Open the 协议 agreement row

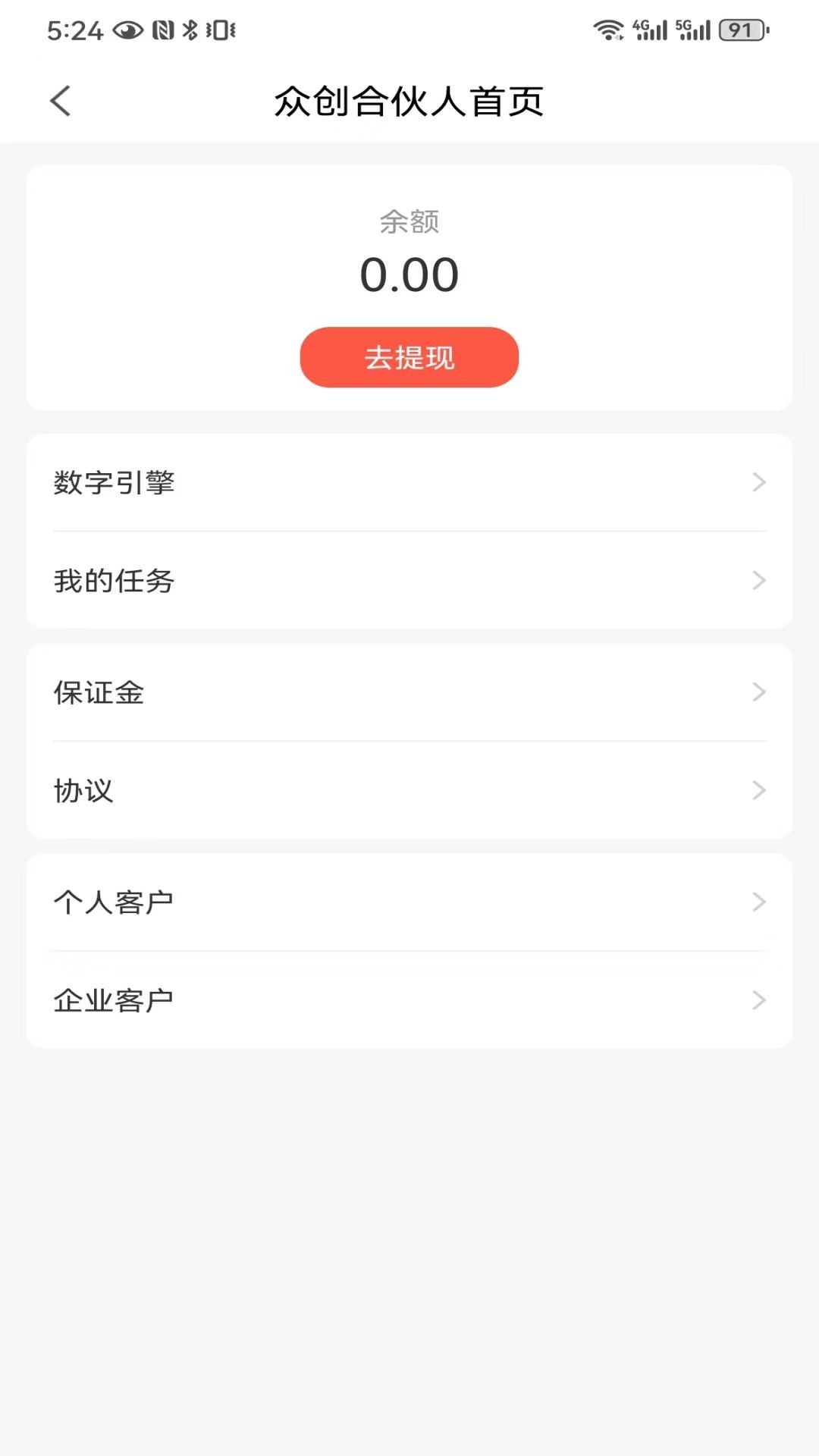pos(409,790)
